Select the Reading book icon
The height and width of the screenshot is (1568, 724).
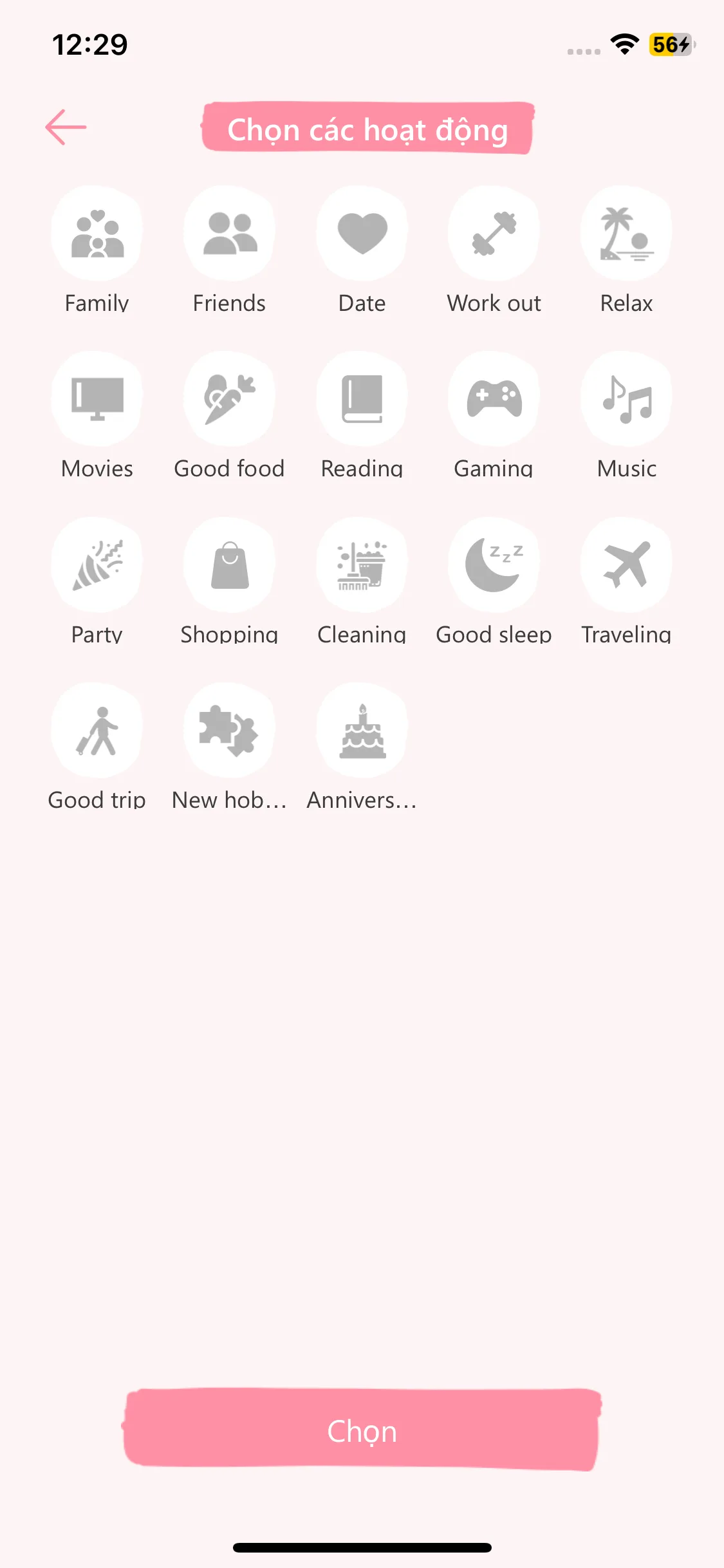tap(362, 398)
